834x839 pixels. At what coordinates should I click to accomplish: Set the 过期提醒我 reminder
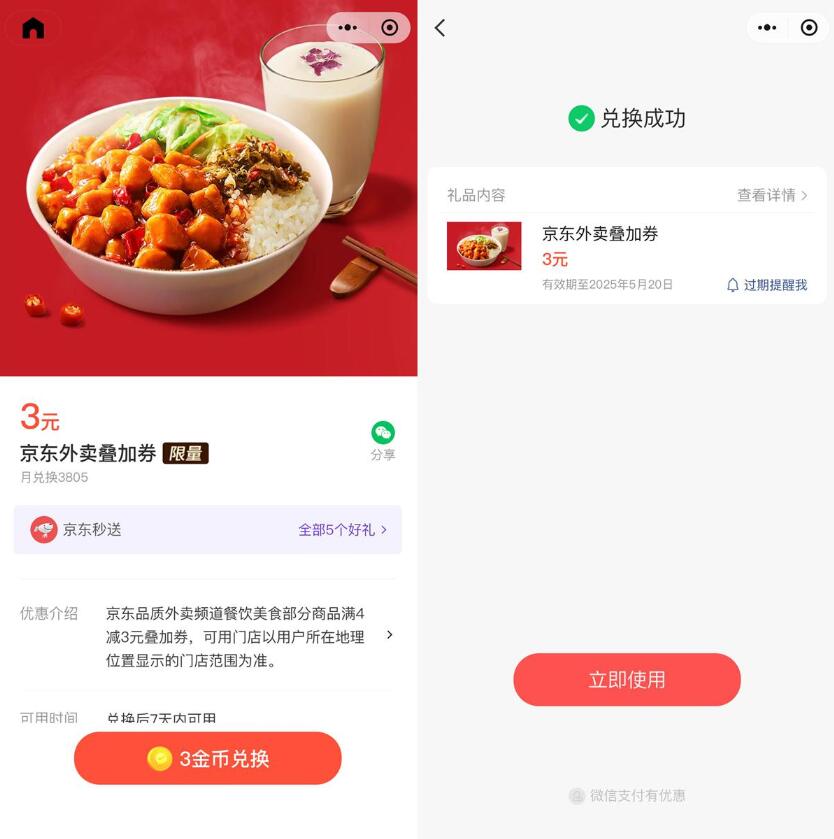coord(766,285)
